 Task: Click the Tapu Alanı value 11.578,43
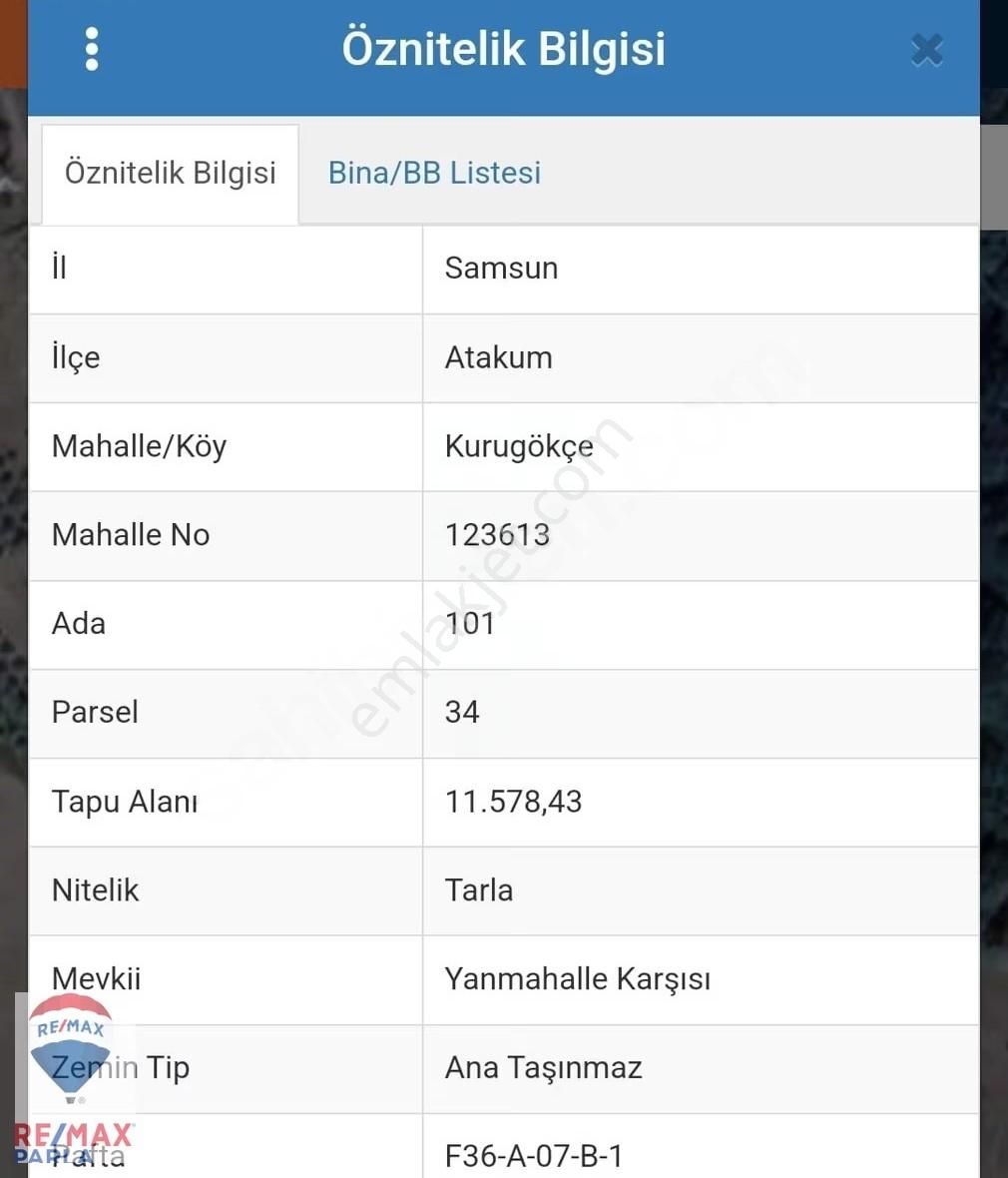(x=513, y=802)
